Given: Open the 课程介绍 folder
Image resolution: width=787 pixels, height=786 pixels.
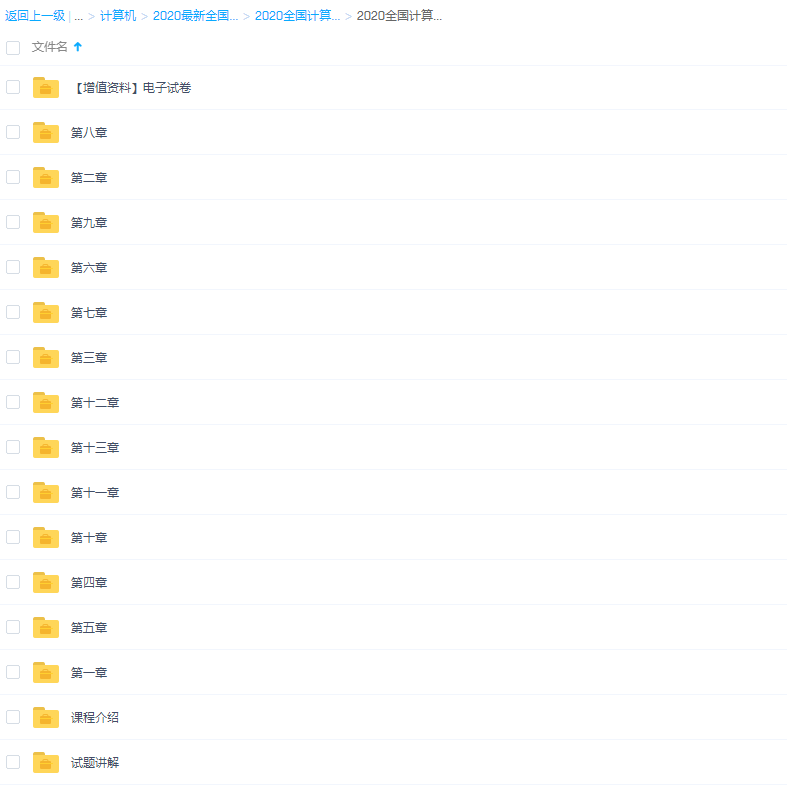Looking at the screenshot, I should coord(95,718).
